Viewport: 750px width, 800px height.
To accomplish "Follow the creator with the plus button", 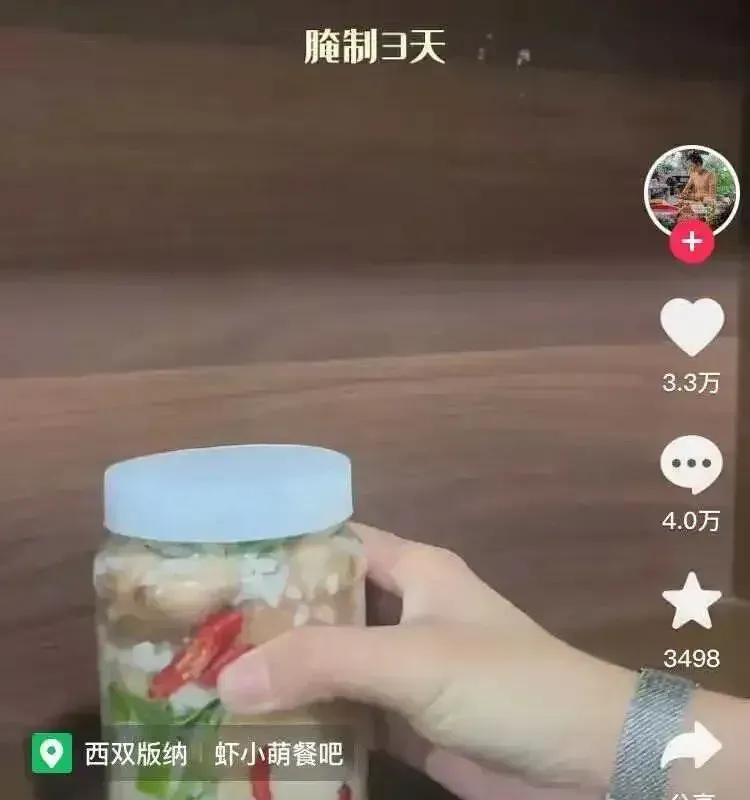I will (692, 242).
